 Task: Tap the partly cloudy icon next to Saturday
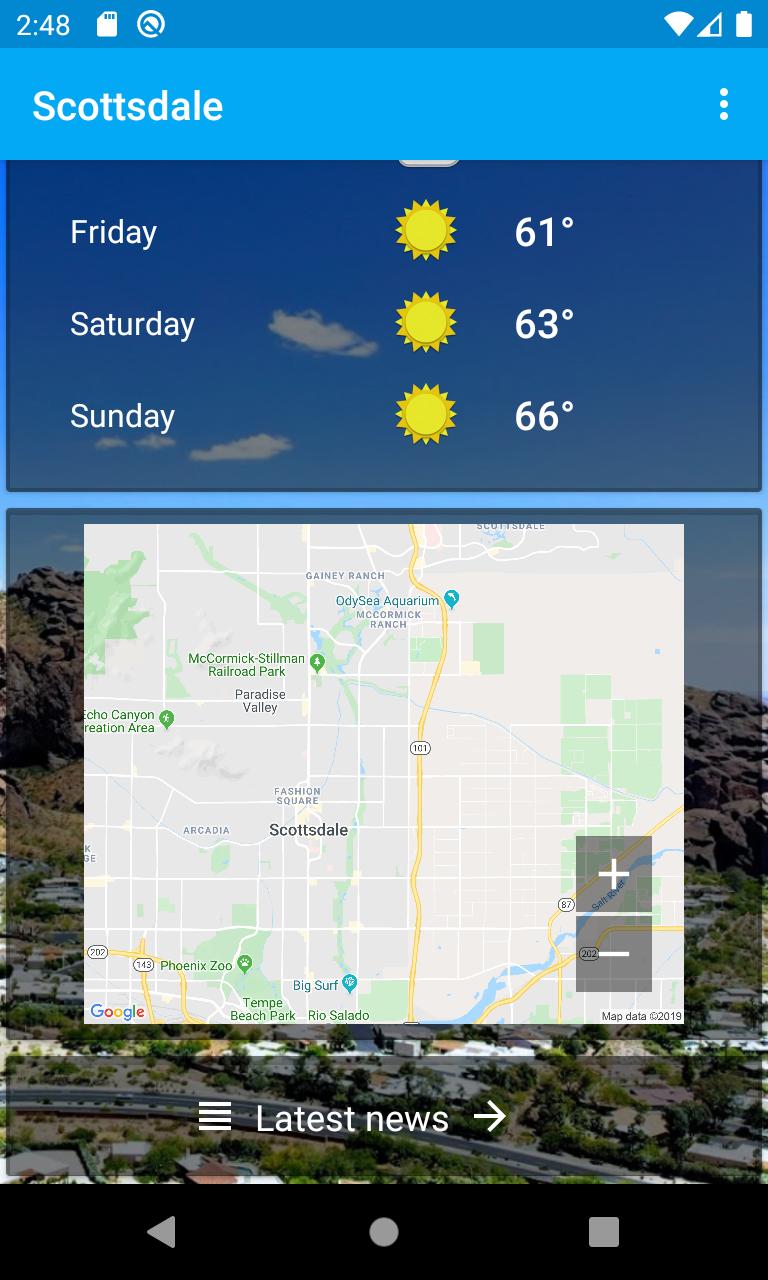click(427, 323)
